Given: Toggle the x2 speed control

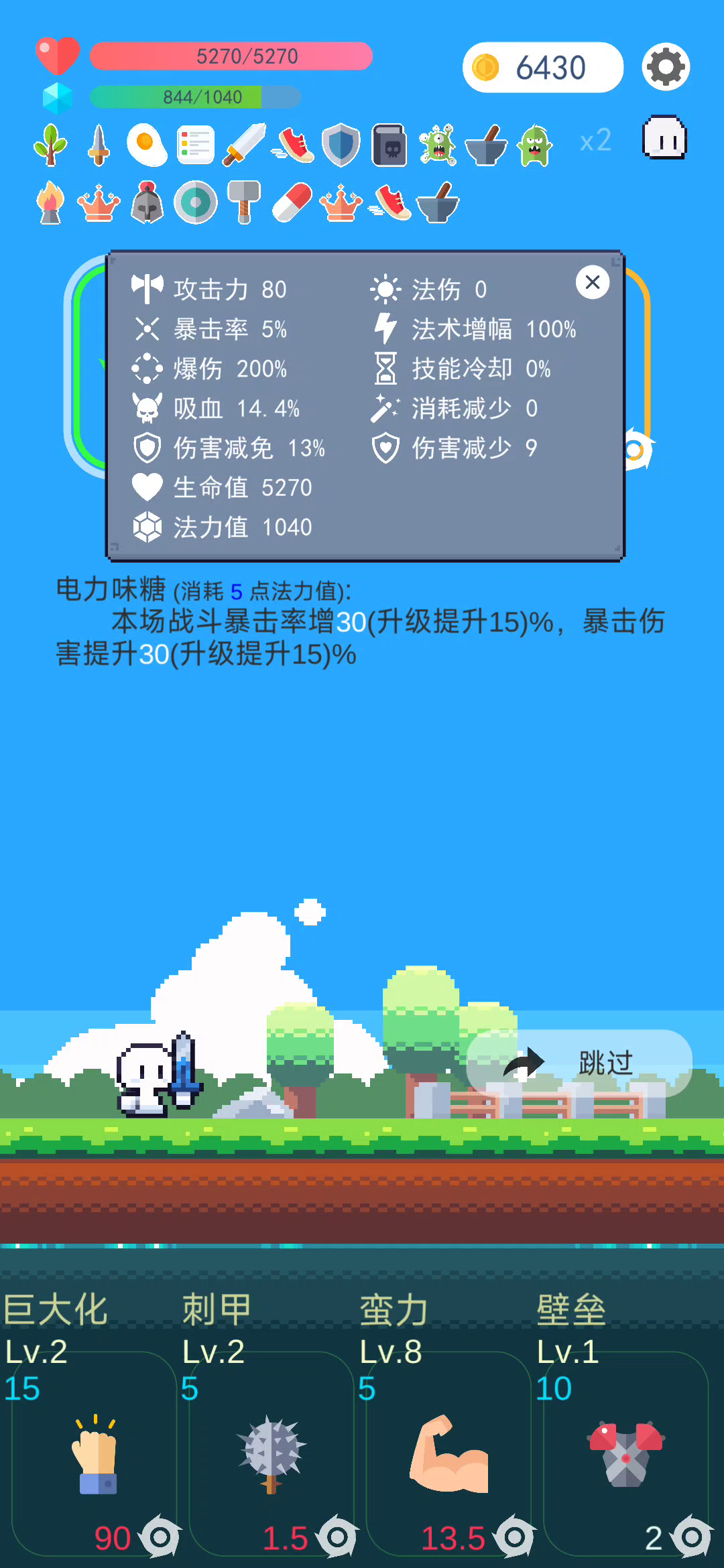Looking at the screenshot, I should (595, 141).
